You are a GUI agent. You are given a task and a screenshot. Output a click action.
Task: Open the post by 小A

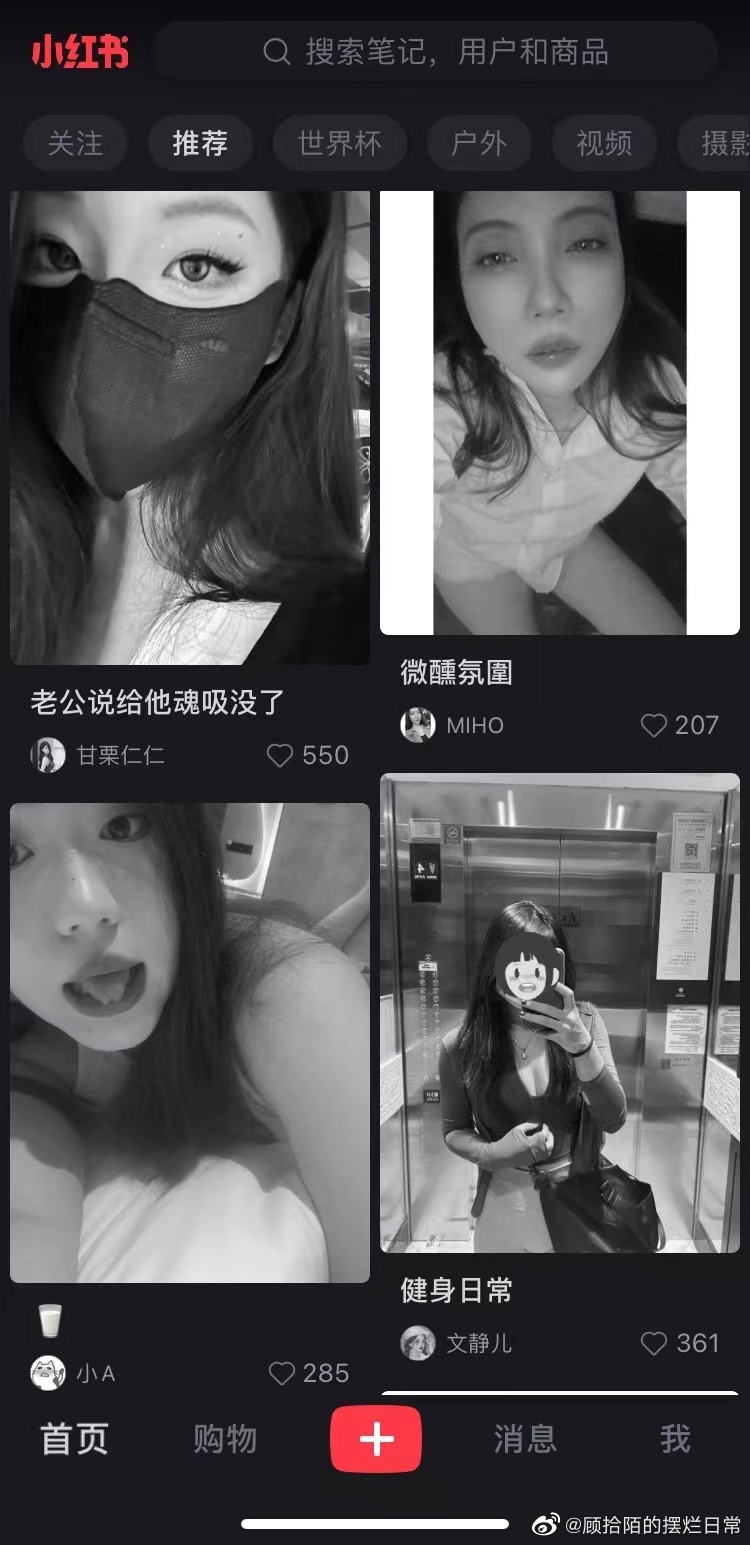[190, 1042]
